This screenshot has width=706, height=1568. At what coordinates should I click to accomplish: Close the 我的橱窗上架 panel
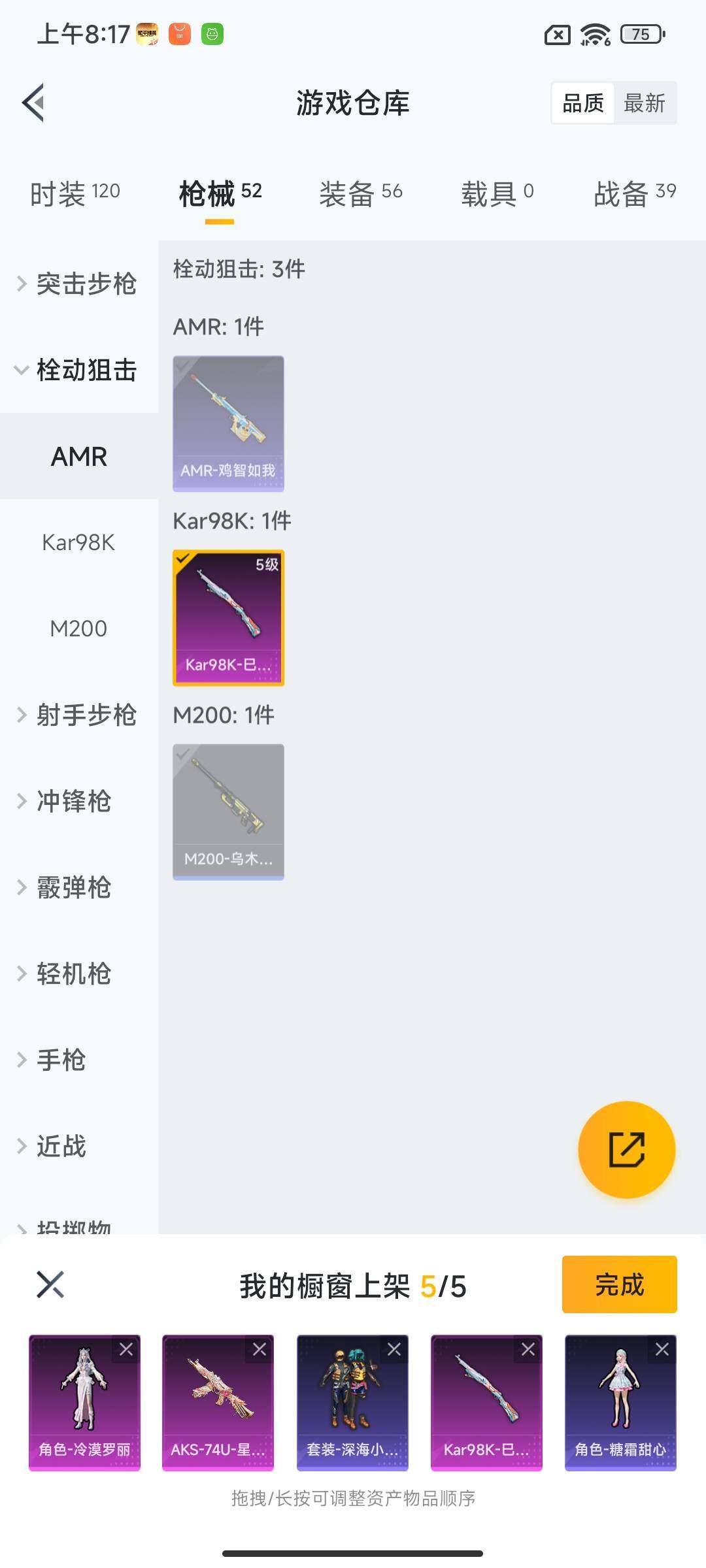pos(50,1284)
